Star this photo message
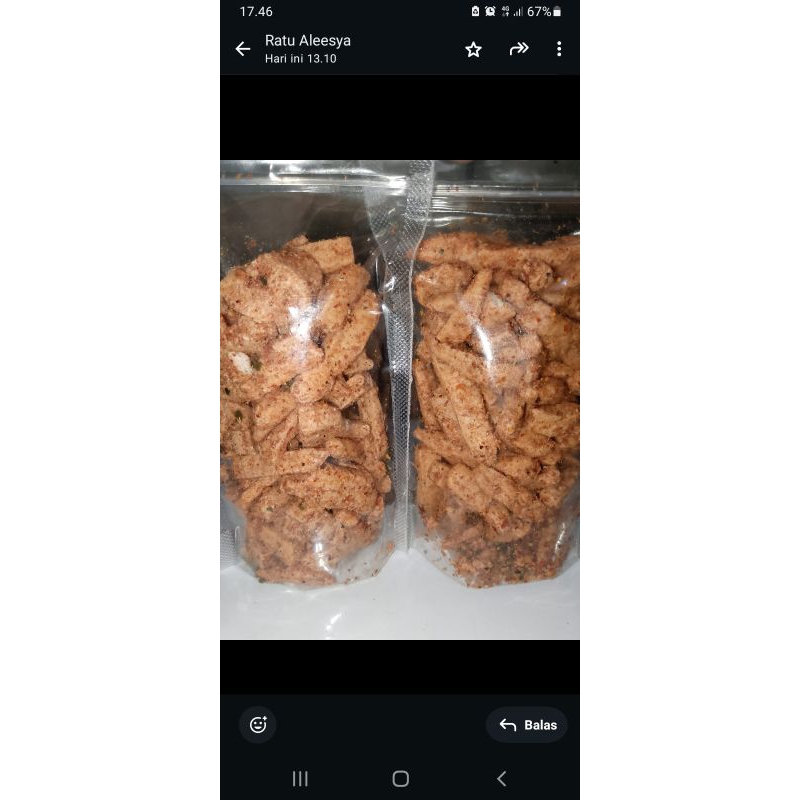This screenshot has height=800, width=800. [473, 49]
